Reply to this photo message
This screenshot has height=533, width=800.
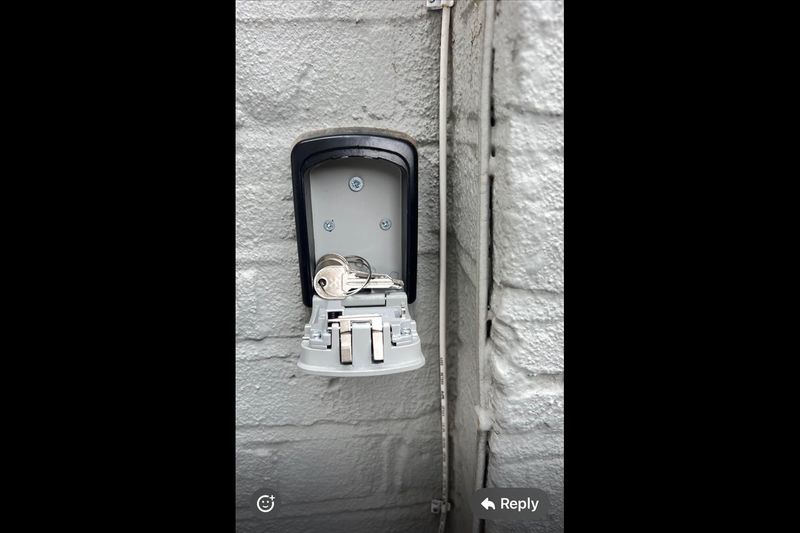pyautogui.click(x=510, y=504)
